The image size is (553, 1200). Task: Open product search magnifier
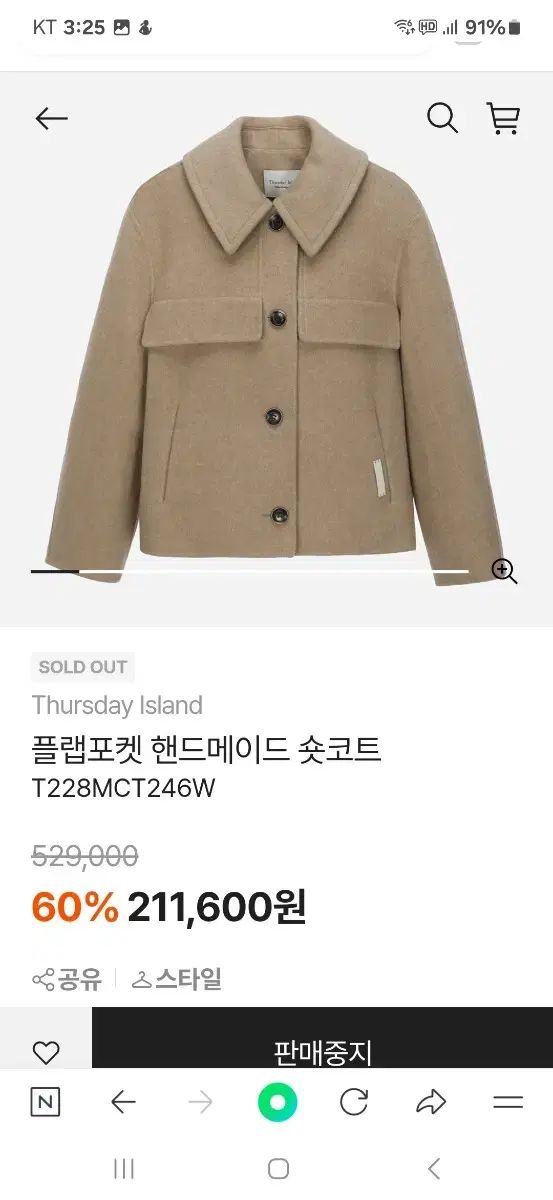click(x=442, y=118)
